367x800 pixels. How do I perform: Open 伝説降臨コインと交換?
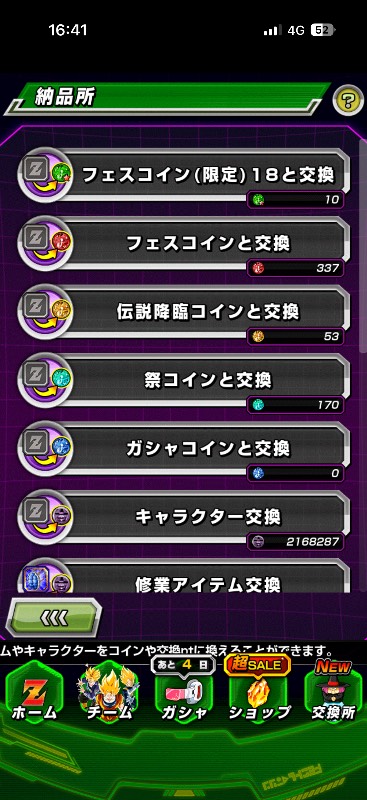(x=184, y=313)
